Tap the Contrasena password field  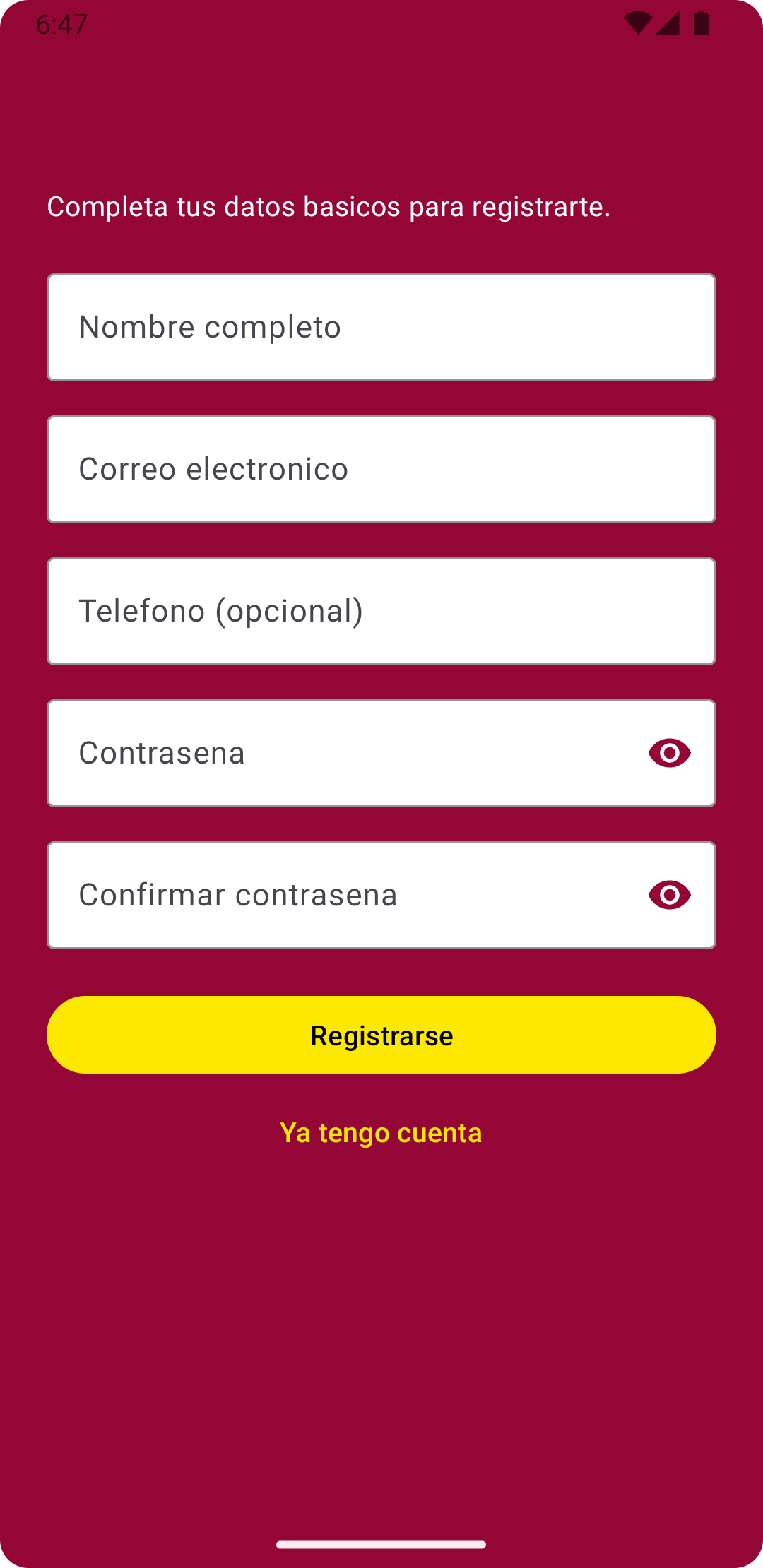(381, 753)
